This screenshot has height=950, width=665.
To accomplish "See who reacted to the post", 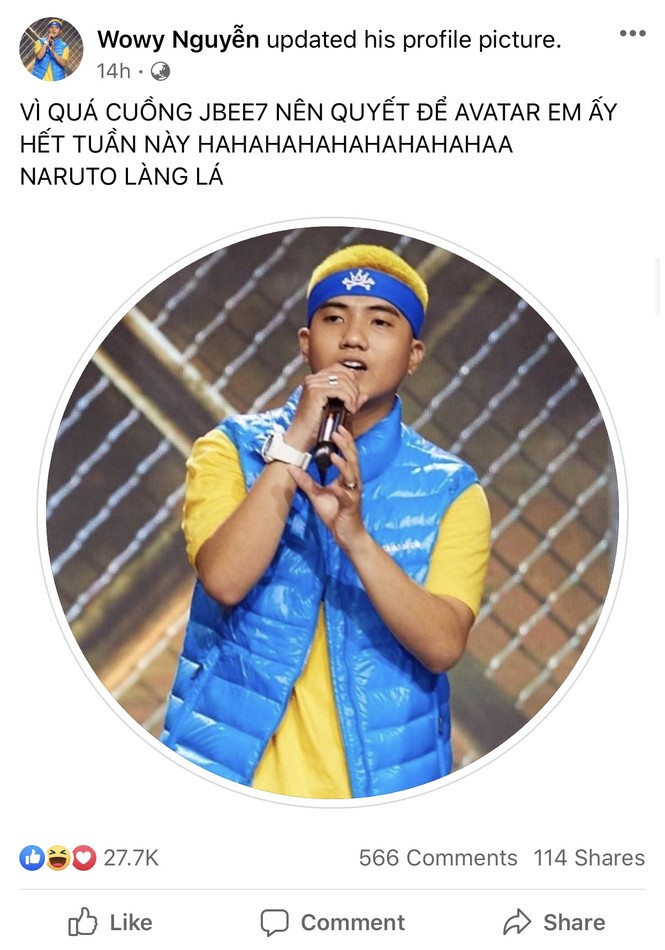I will (88, 858).
